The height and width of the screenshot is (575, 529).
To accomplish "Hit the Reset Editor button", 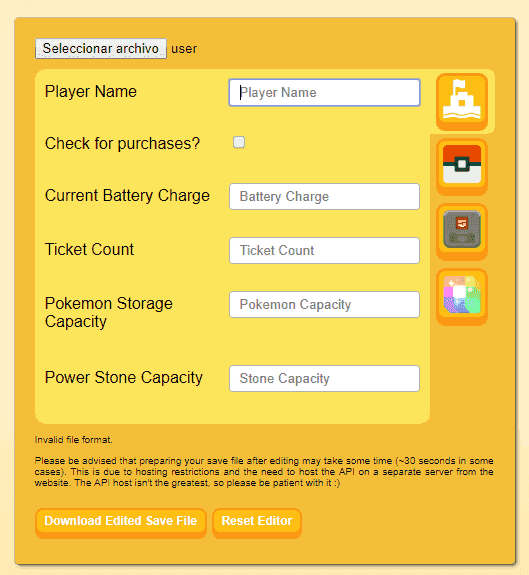I will [x=257, y=522].
